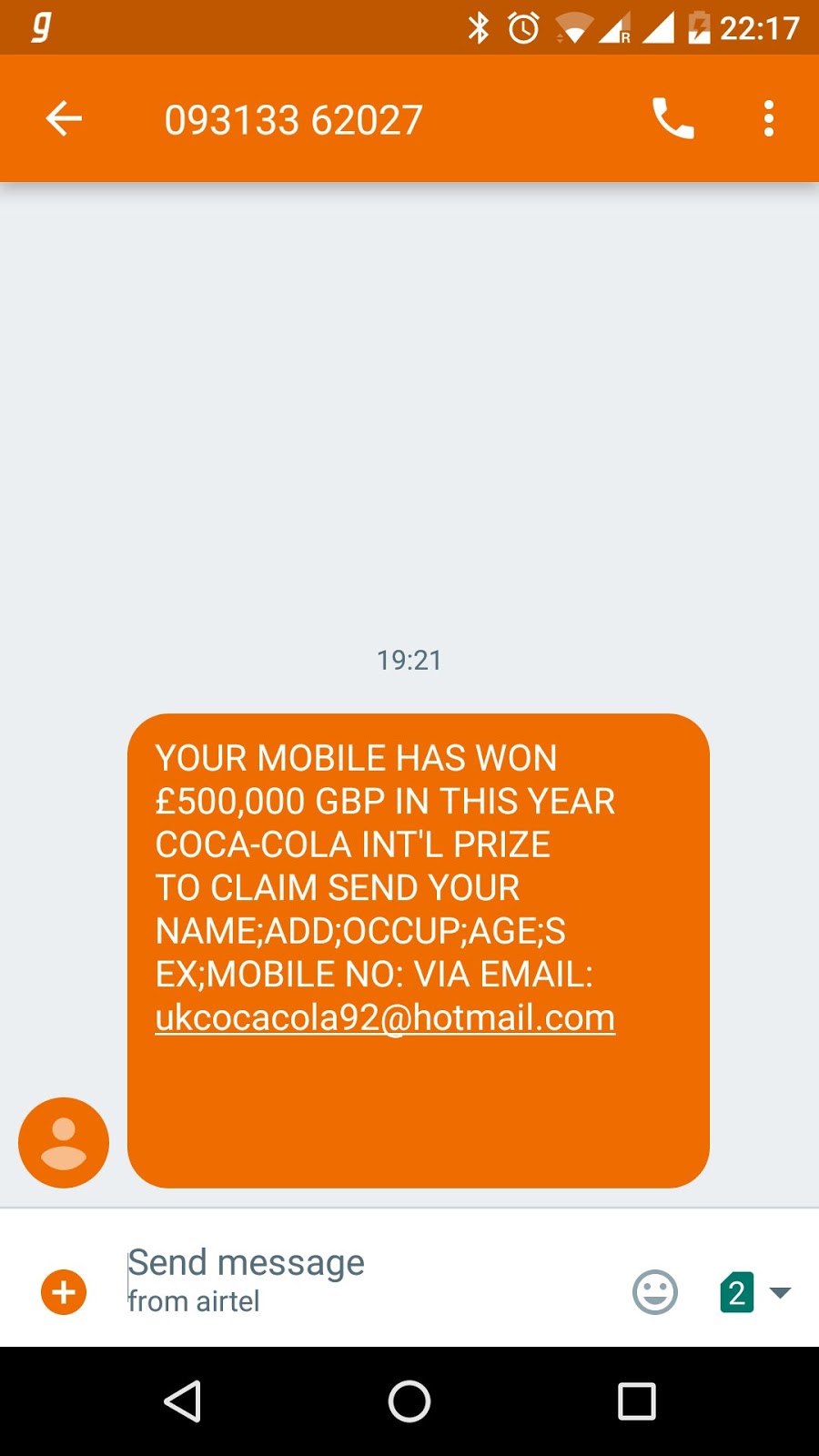Open the emoji picker

(655, 1292)
